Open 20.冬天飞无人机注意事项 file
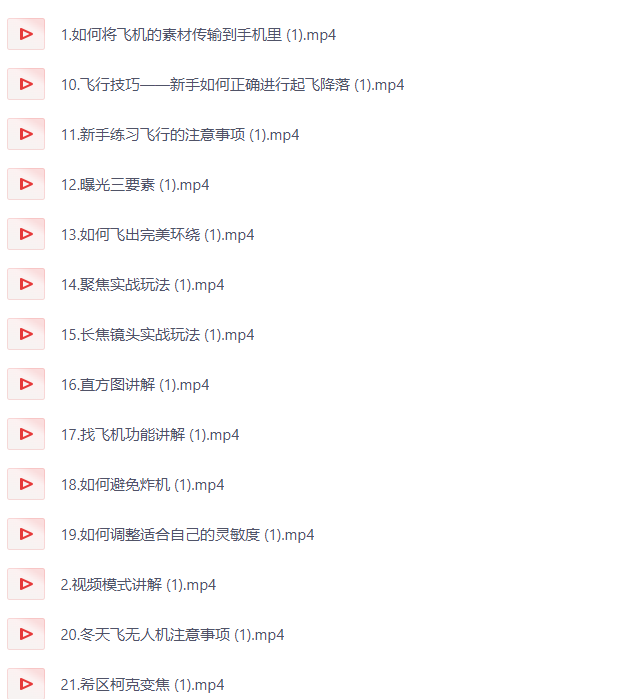 click(x=172, y=635)
